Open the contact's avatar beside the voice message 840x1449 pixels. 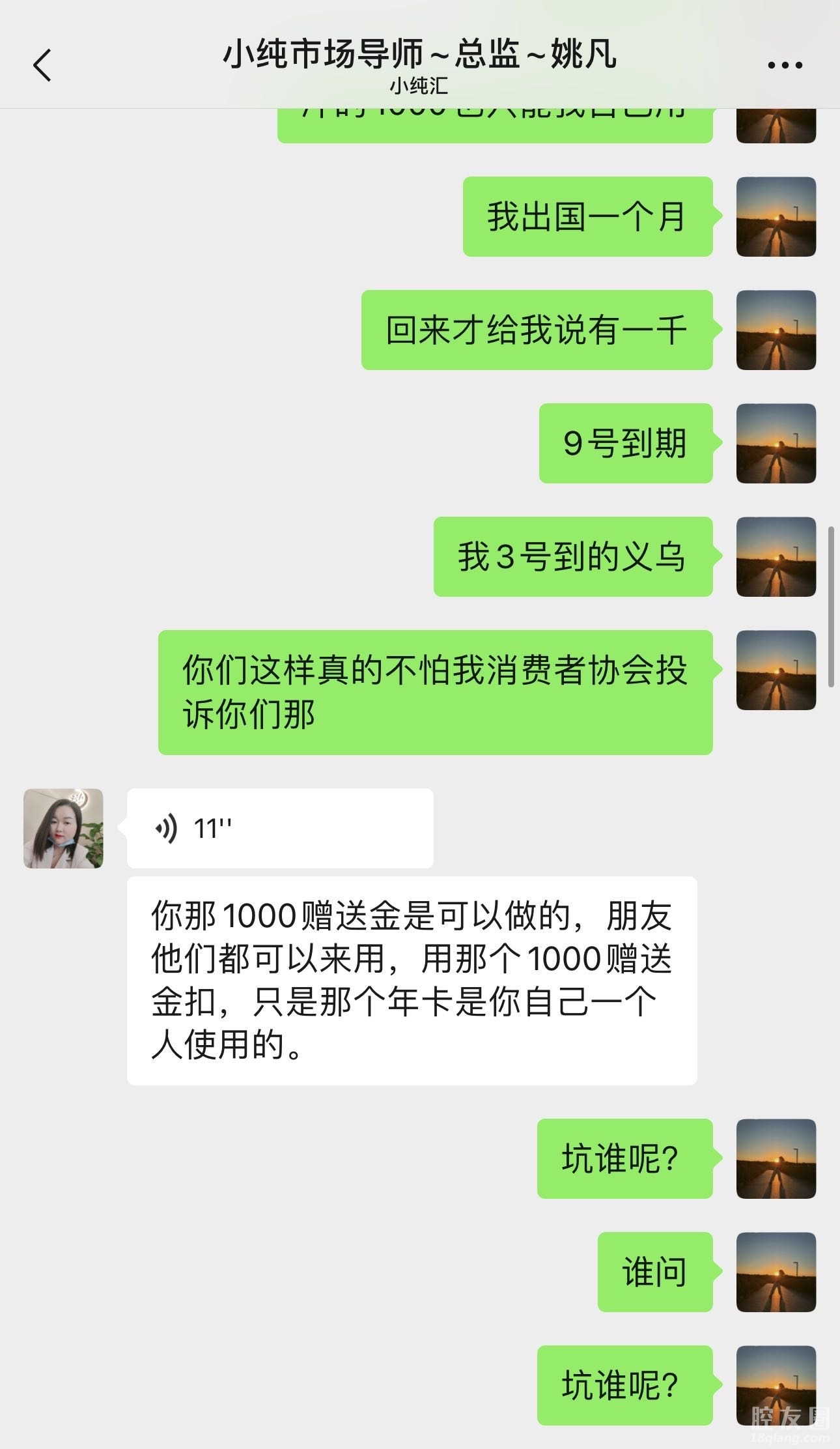coord(63,828)
